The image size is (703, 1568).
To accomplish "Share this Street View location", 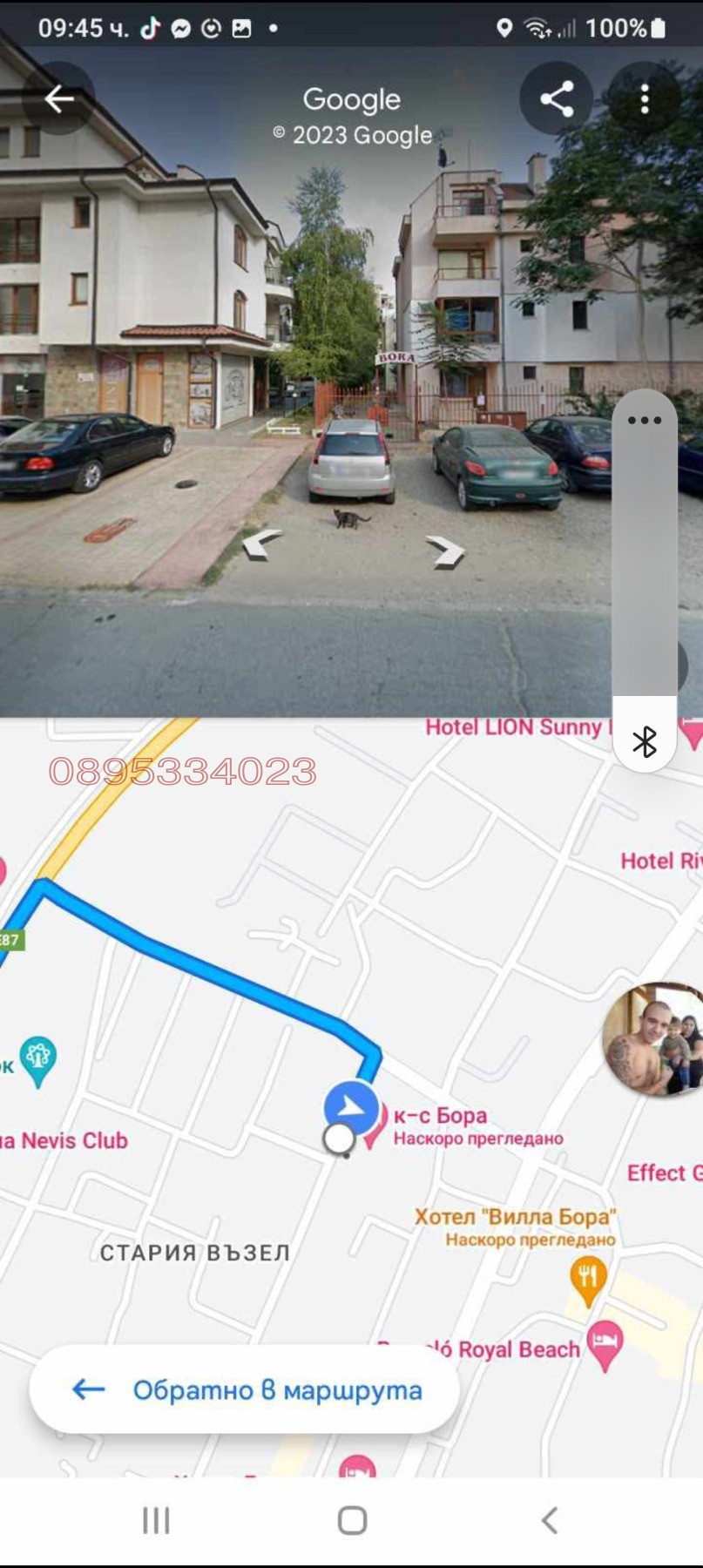I will click(x=557, y=99).
